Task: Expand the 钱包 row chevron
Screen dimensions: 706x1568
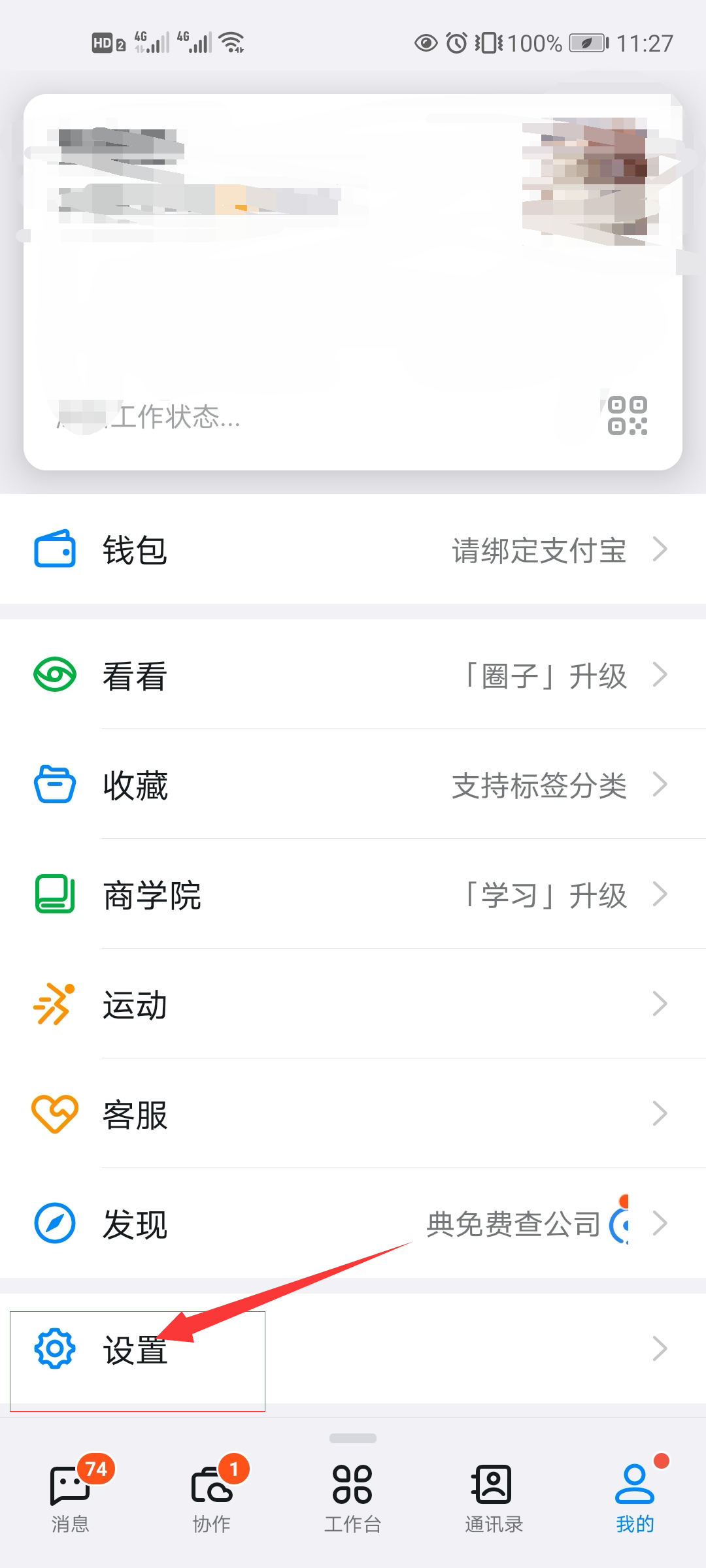Action: pos(660,551)
